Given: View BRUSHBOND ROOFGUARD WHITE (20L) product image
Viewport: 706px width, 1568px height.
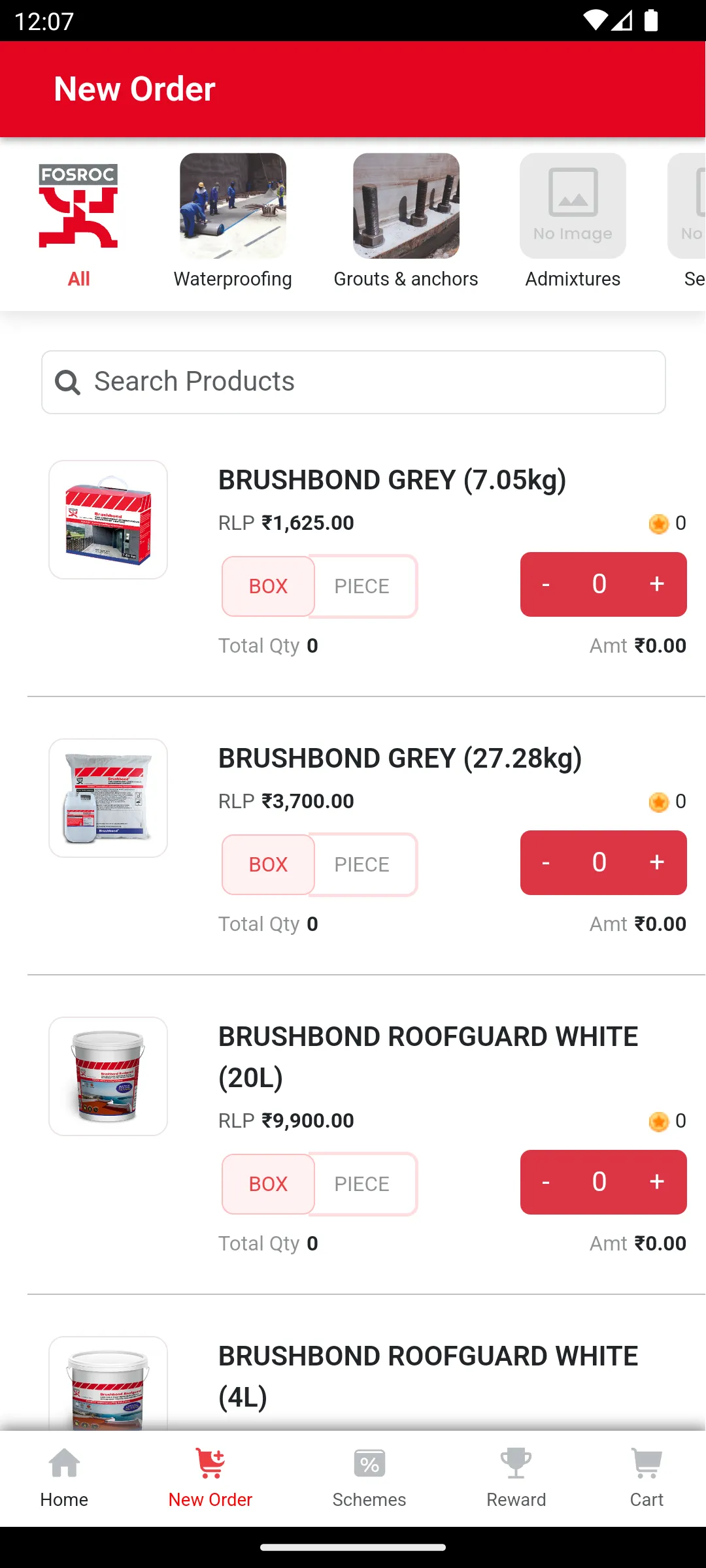Looking at the screenshot, I should coord(109,1077).
